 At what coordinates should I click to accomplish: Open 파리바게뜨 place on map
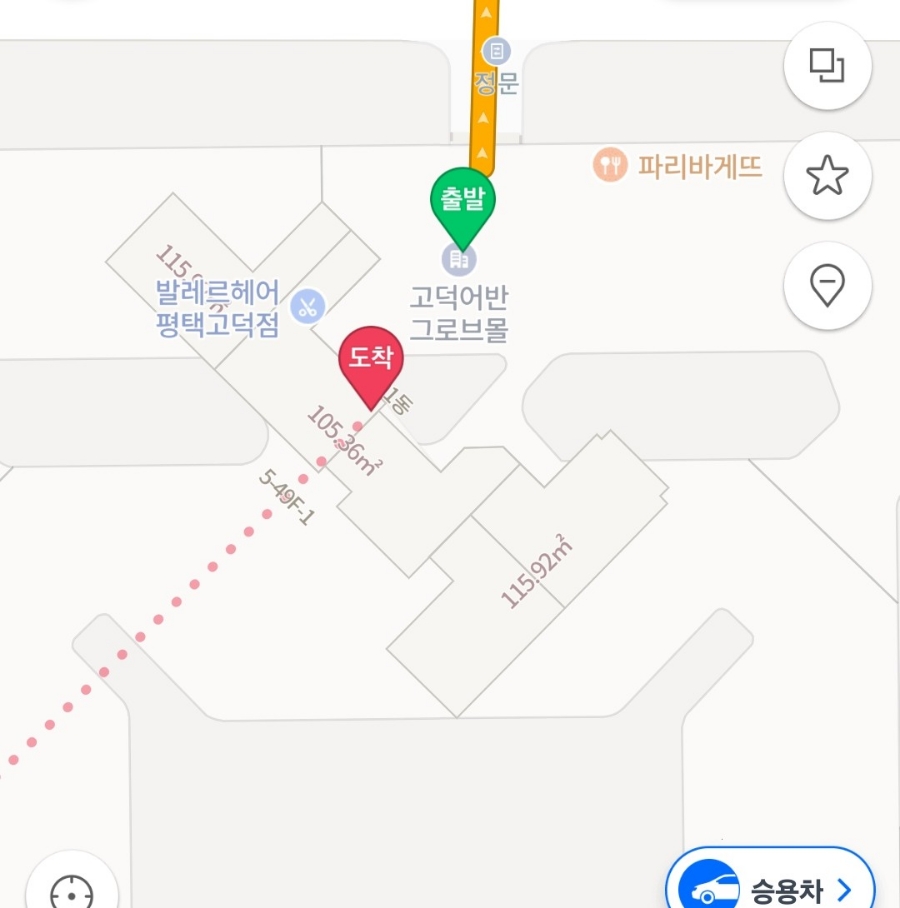coord(680,165)
